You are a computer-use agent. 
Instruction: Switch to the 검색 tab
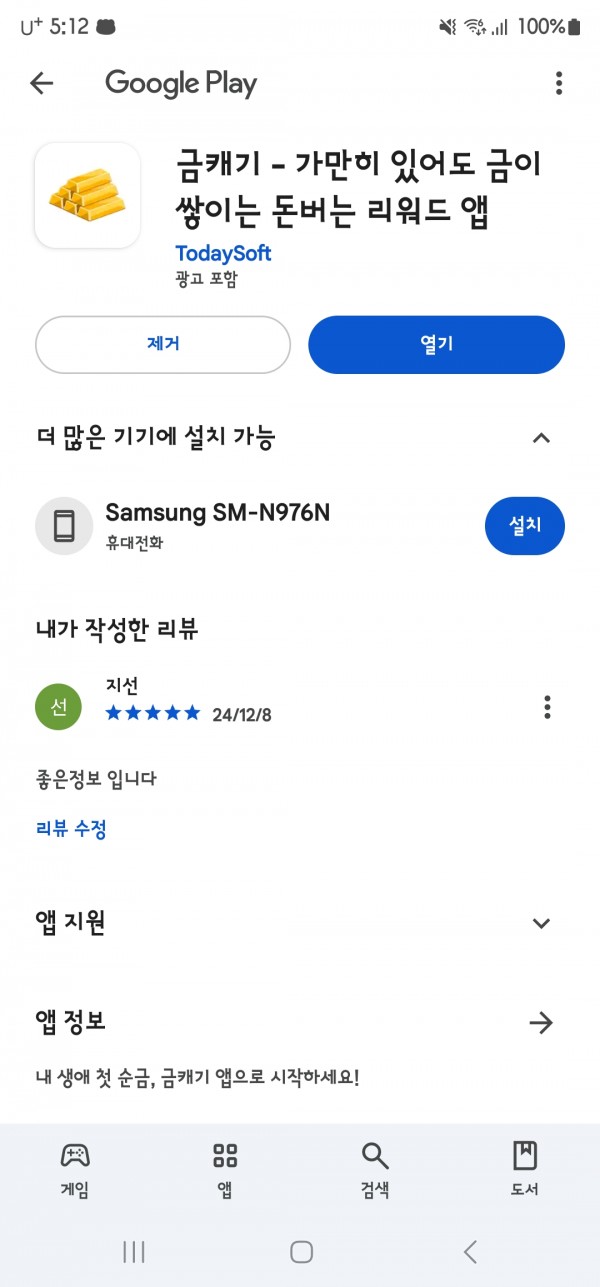(x=375, y=1170)
